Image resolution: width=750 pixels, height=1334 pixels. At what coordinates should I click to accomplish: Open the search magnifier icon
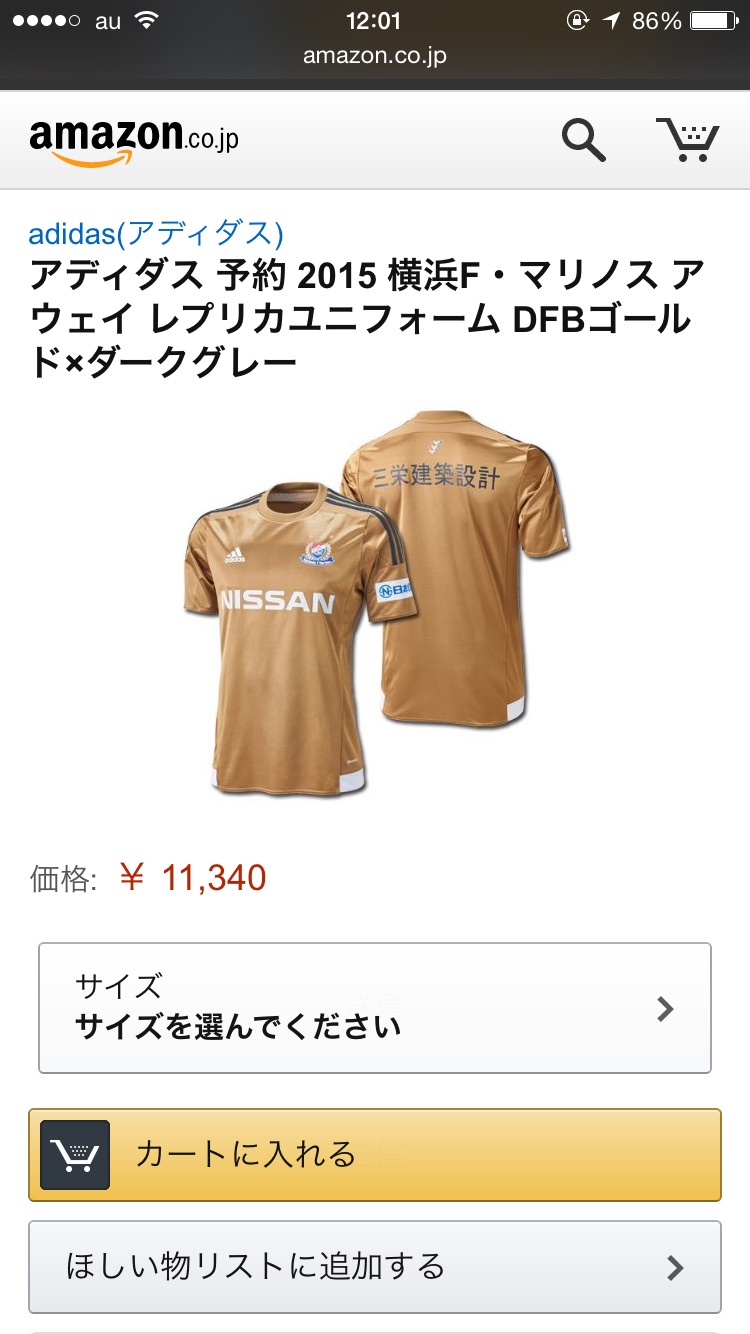pyautogui.click(x=583, y=139)
